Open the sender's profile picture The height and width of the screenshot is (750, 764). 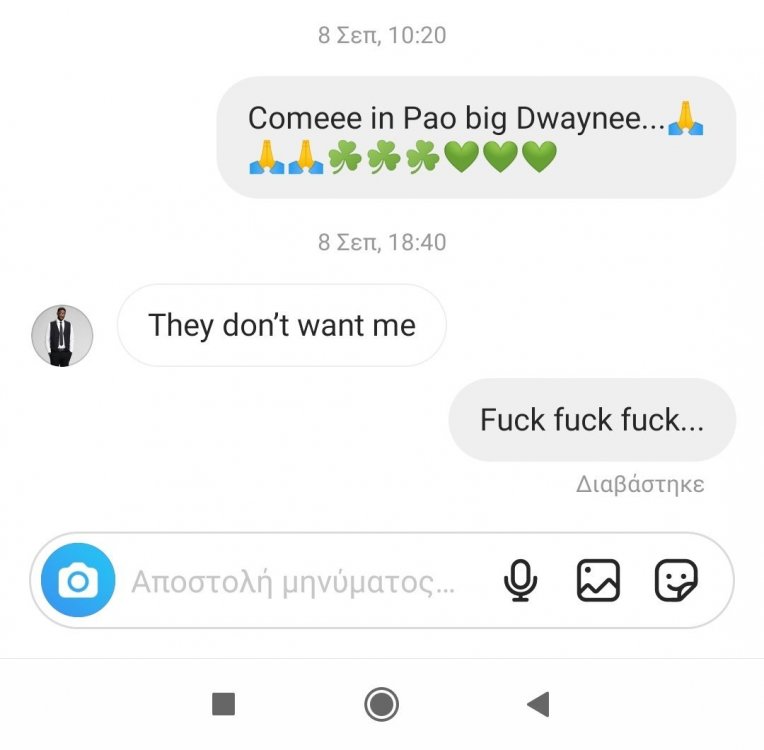62,335
